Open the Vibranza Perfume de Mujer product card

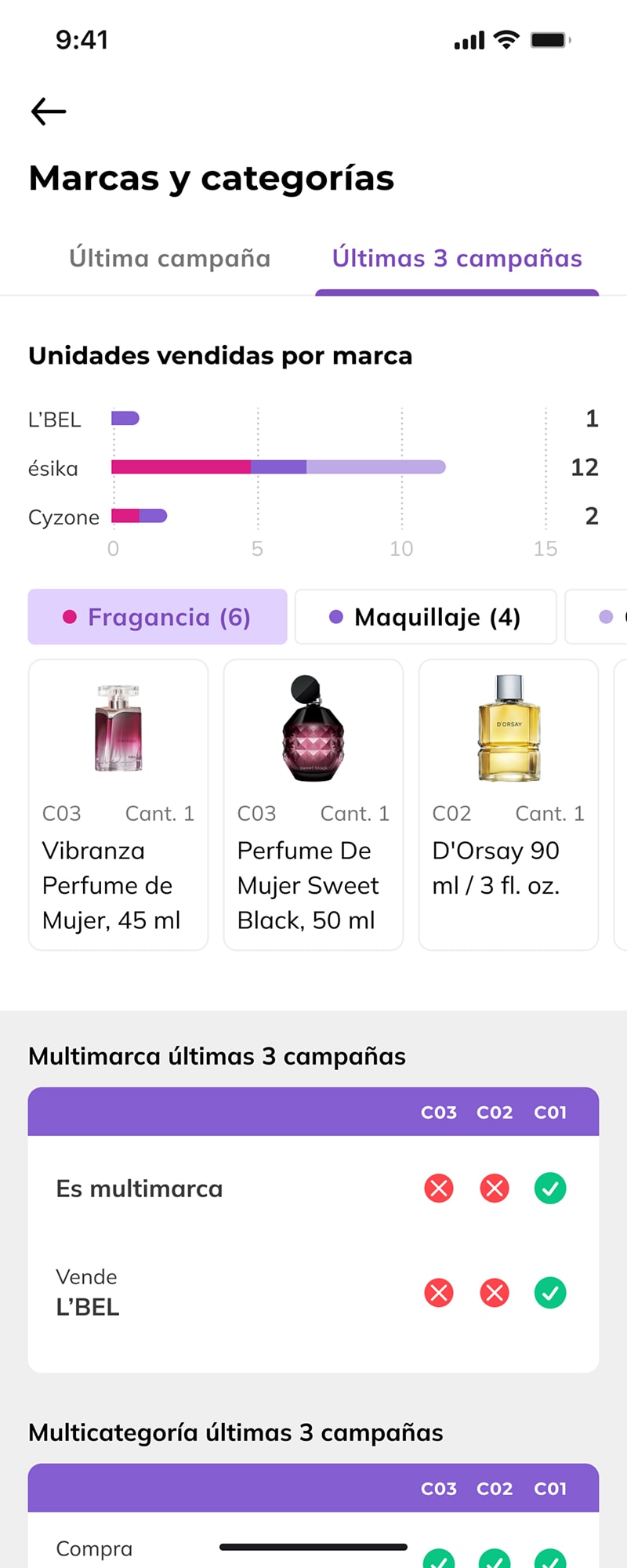pyautogui.click(x=118, y=804)
